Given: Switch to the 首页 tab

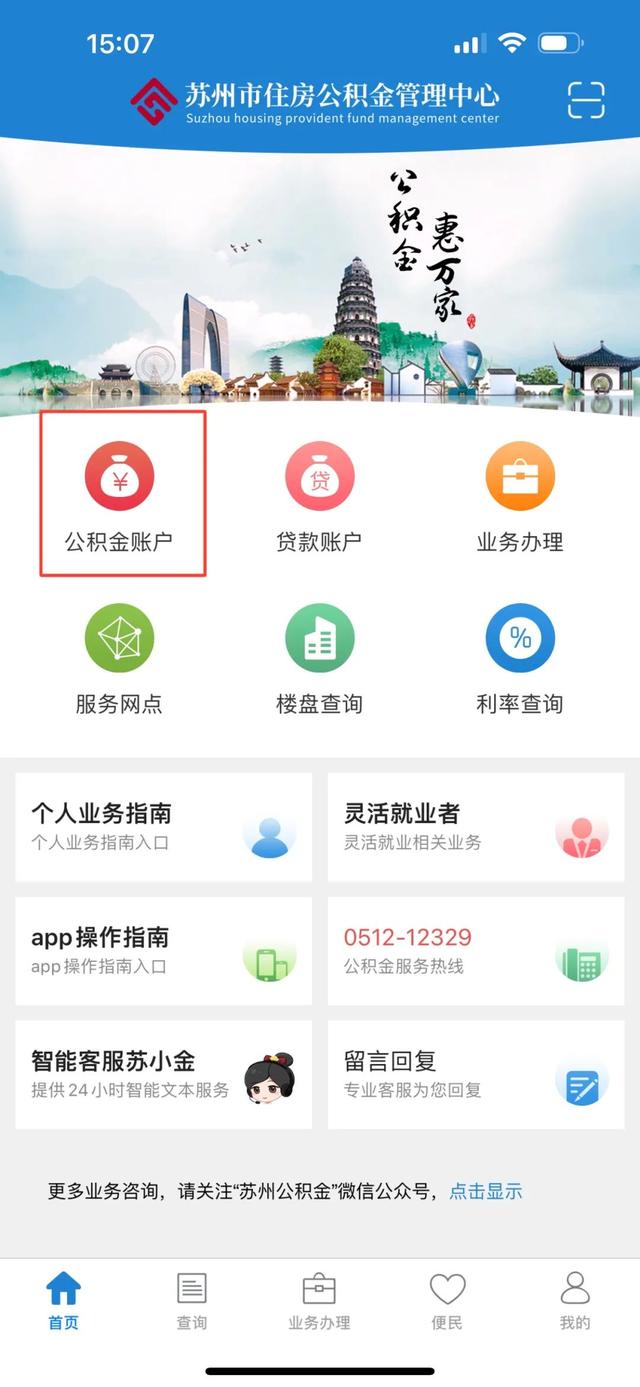Looking at the screenshot, I should point(64,1301).
